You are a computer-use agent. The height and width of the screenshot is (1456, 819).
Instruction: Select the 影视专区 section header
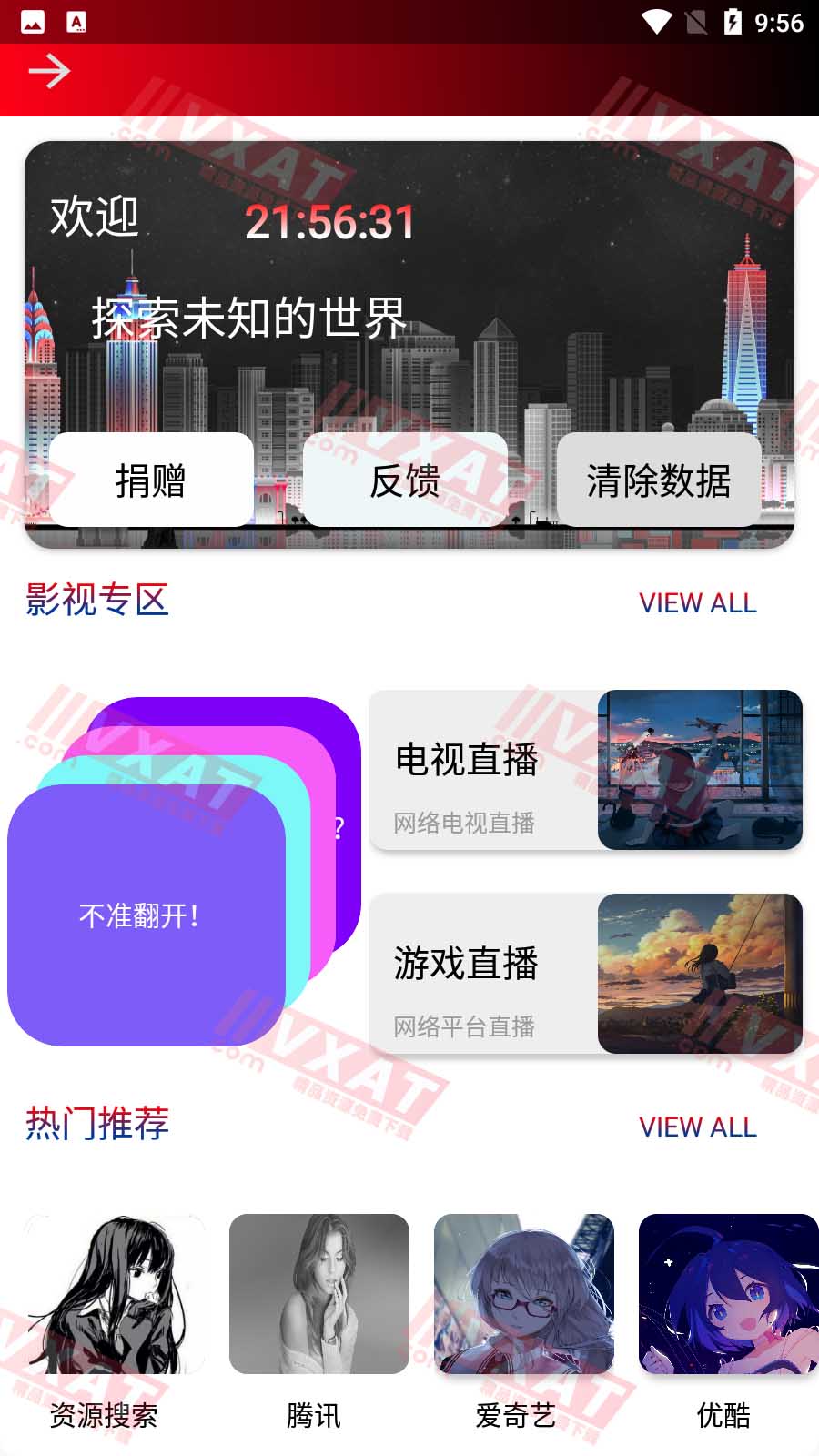(x=96, y=602)
